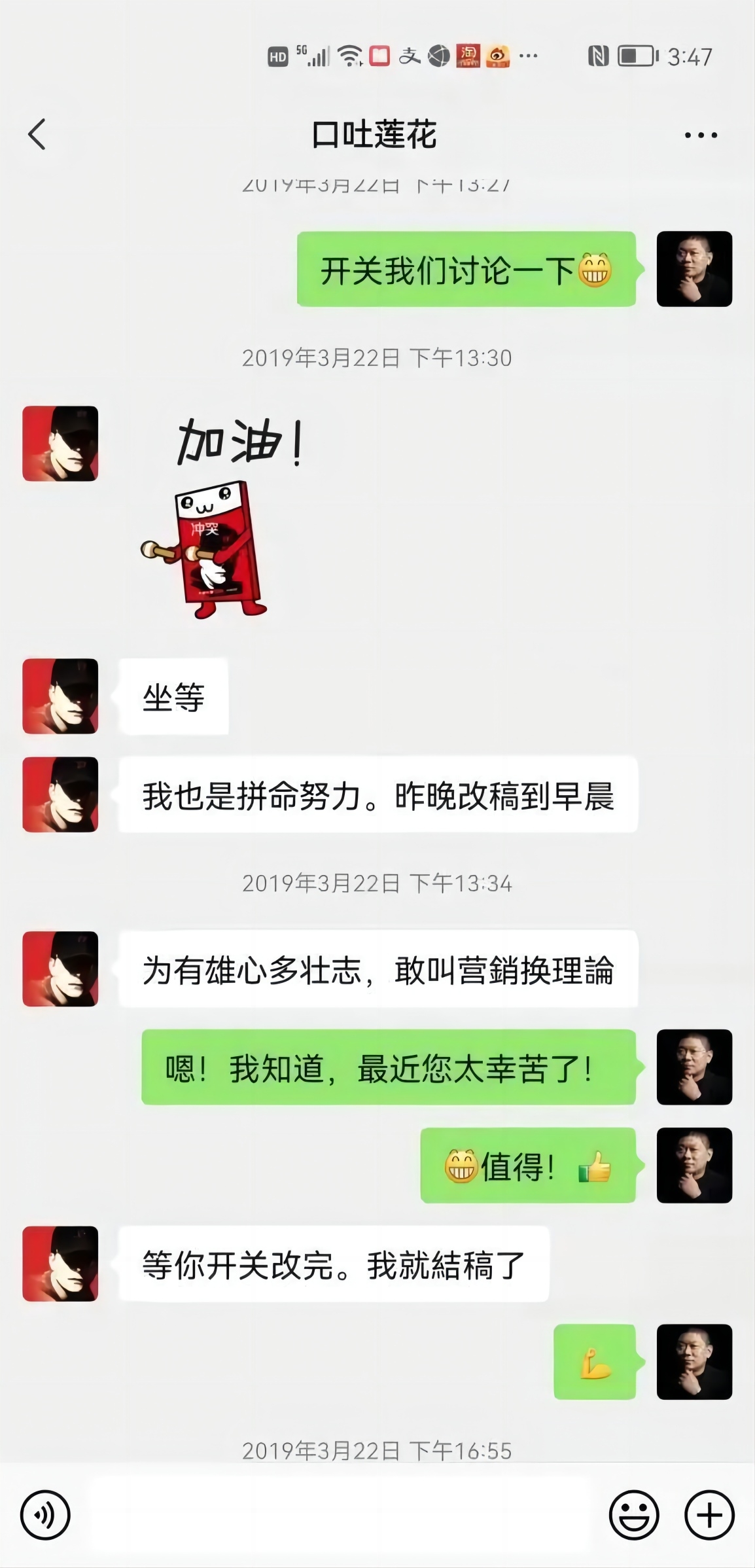Switch to voice message input

(x=45, y=1515)
